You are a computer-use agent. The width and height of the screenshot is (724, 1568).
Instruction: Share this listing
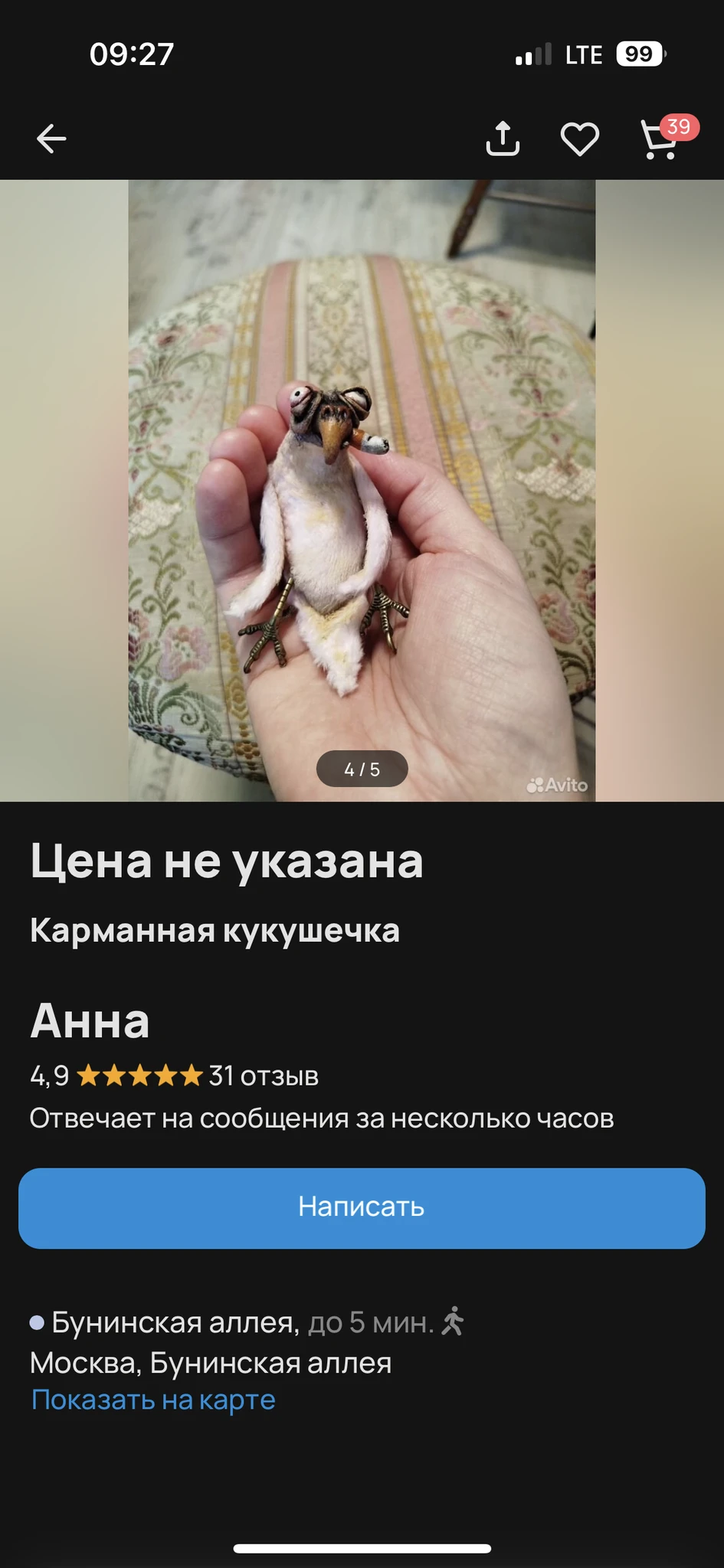point(503,139)
